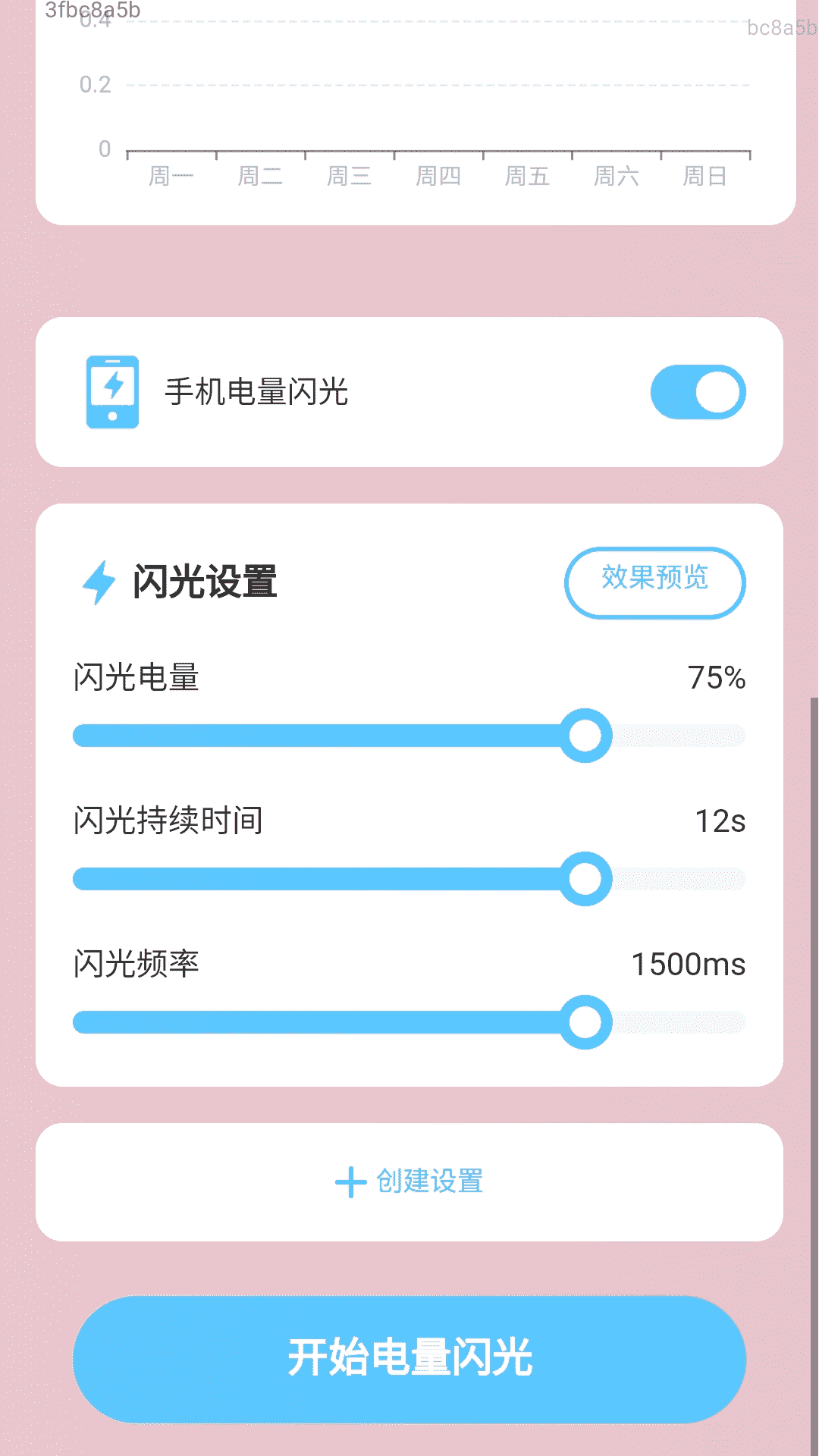
Task: Click 创建设置 to create a setting
Action: (x=428, y=1181)
